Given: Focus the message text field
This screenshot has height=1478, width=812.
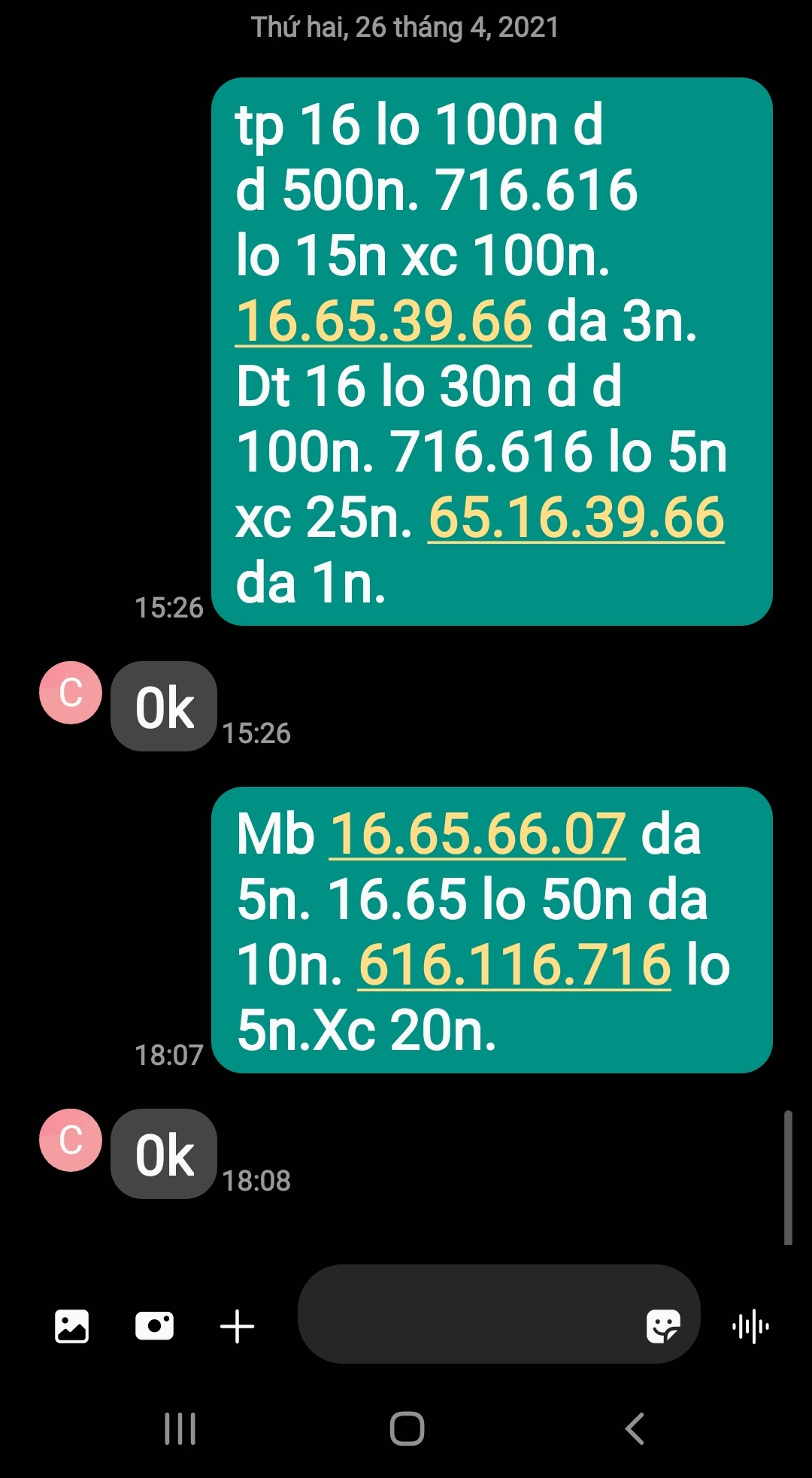Looking at the screenshot, I should click(466, 1314).
